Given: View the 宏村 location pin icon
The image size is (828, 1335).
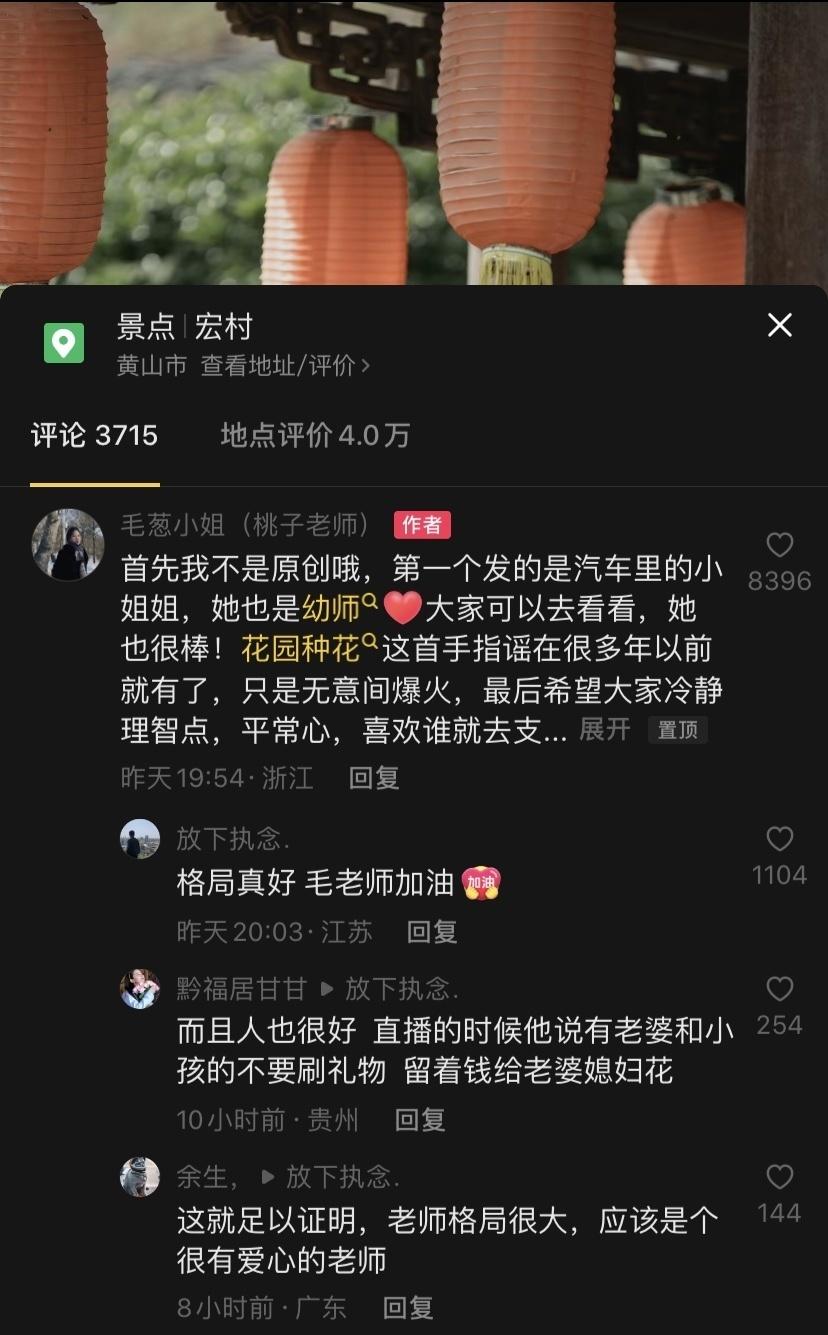Looking at the screenshot, I should [x=64, y=344].
